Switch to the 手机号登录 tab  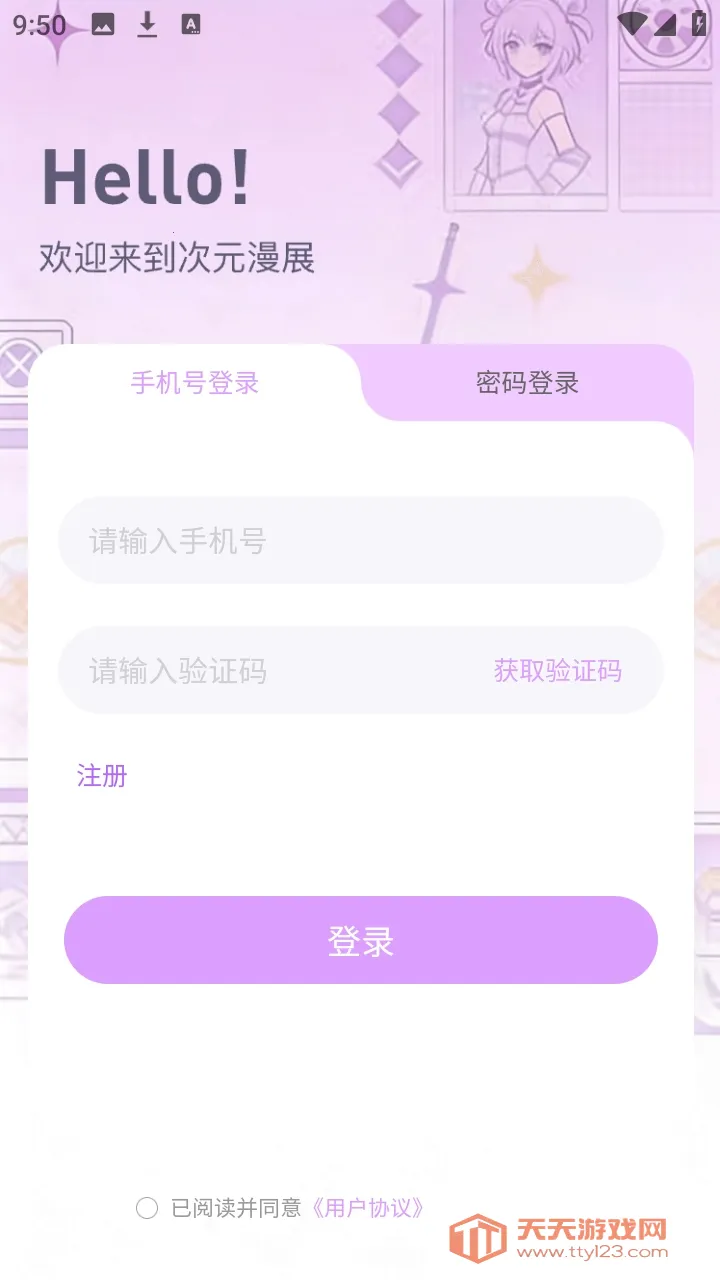[195, 383]
